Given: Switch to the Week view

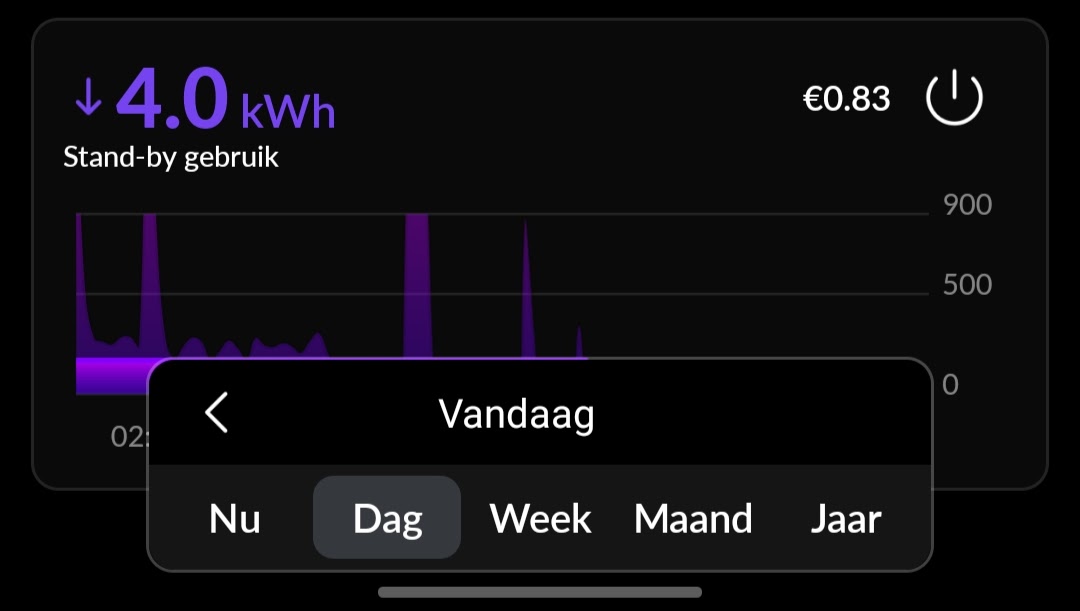Looking at the screenshot, I should tap(541, 519).
